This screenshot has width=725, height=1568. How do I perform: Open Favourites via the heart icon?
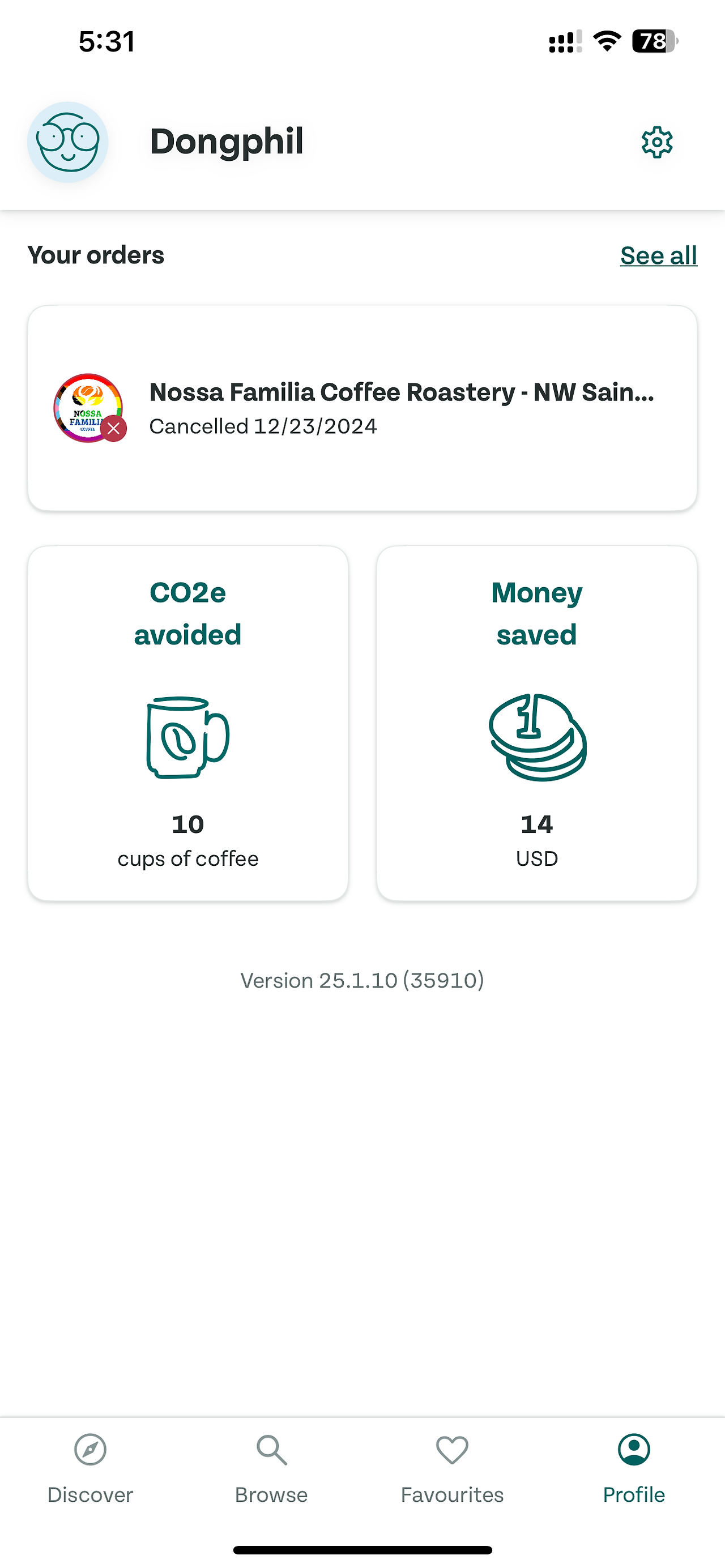[x=451, y=1450]
